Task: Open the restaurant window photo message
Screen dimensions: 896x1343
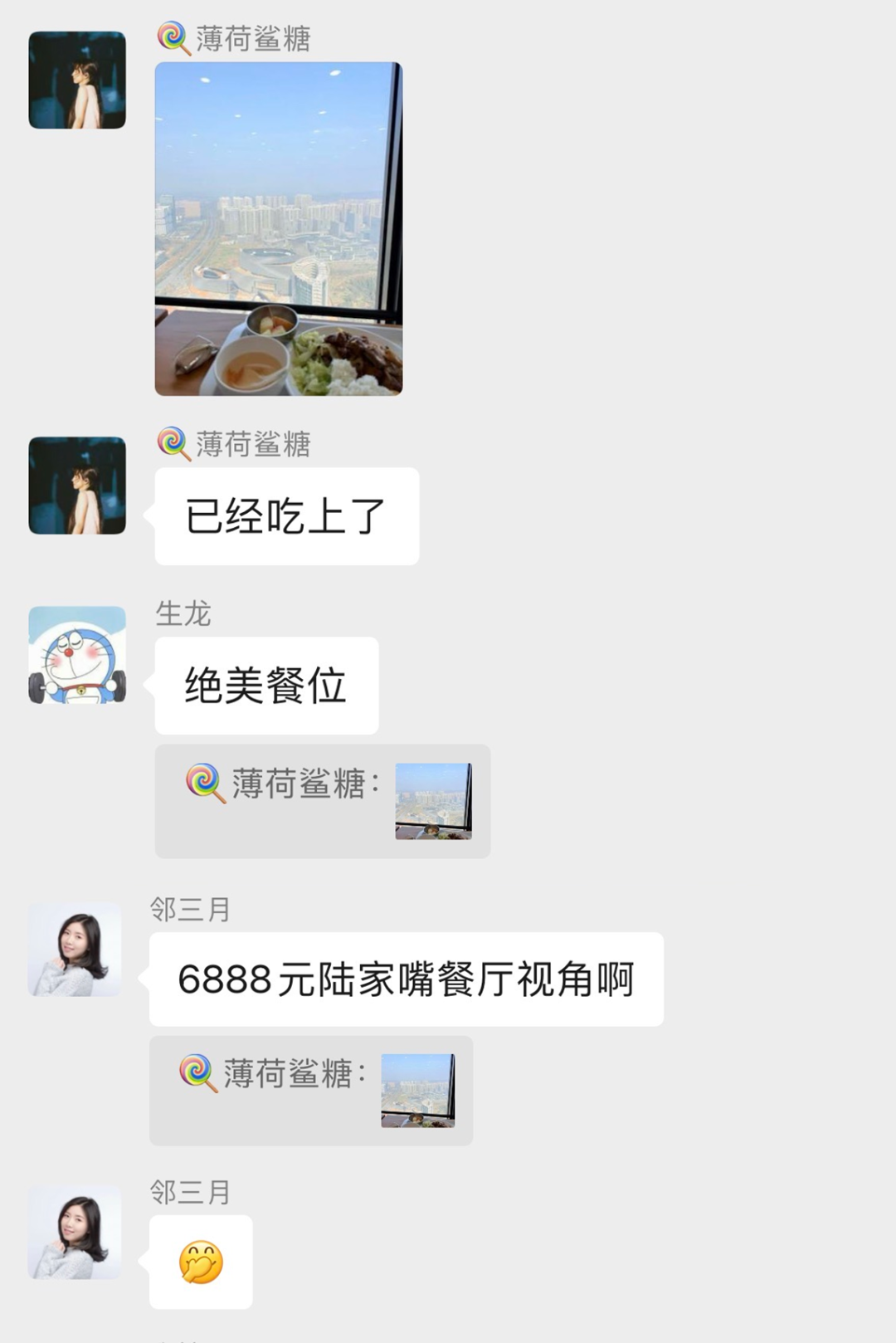Action: [x=278, y=228]
